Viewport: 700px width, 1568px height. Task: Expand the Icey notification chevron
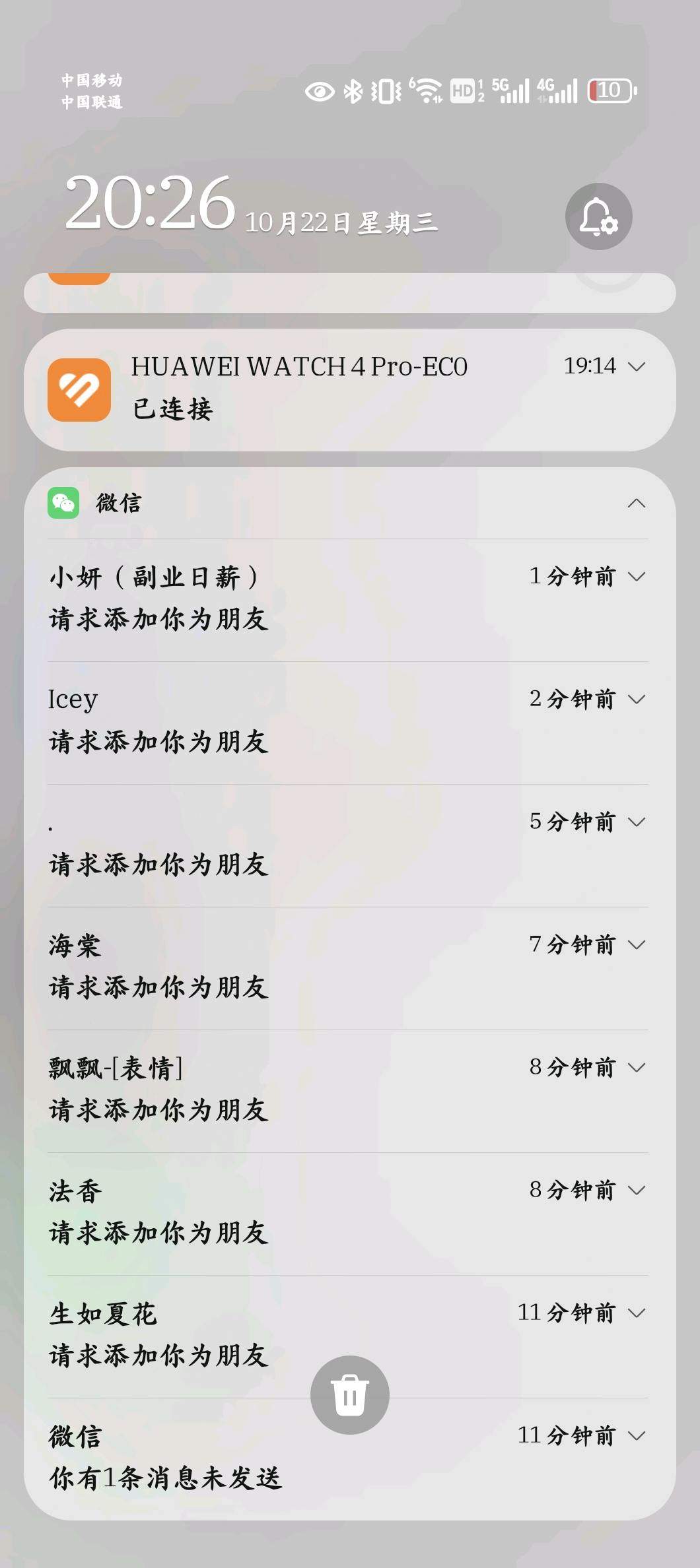(x=636, y=699)
